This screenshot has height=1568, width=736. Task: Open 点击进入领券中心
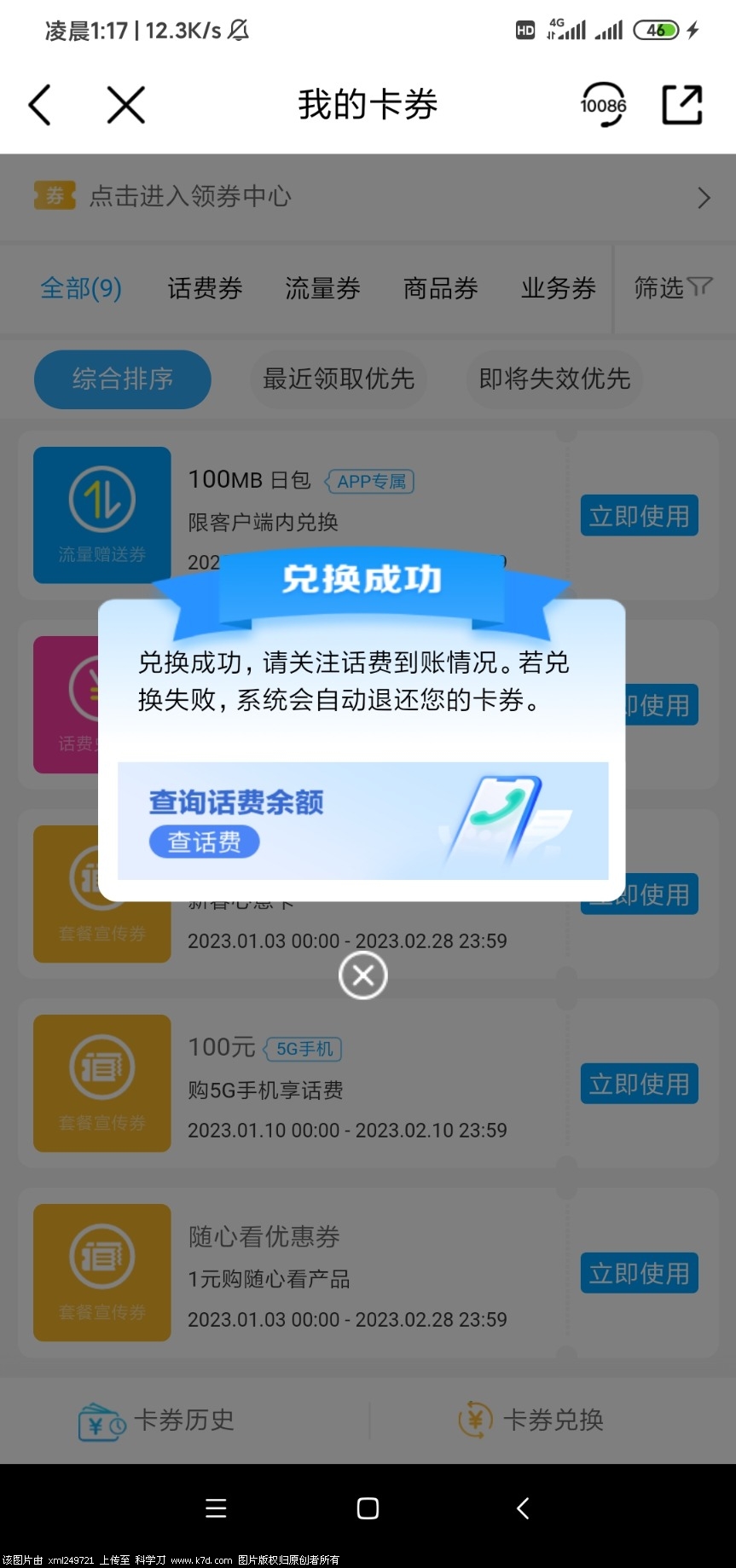(368, 197)
